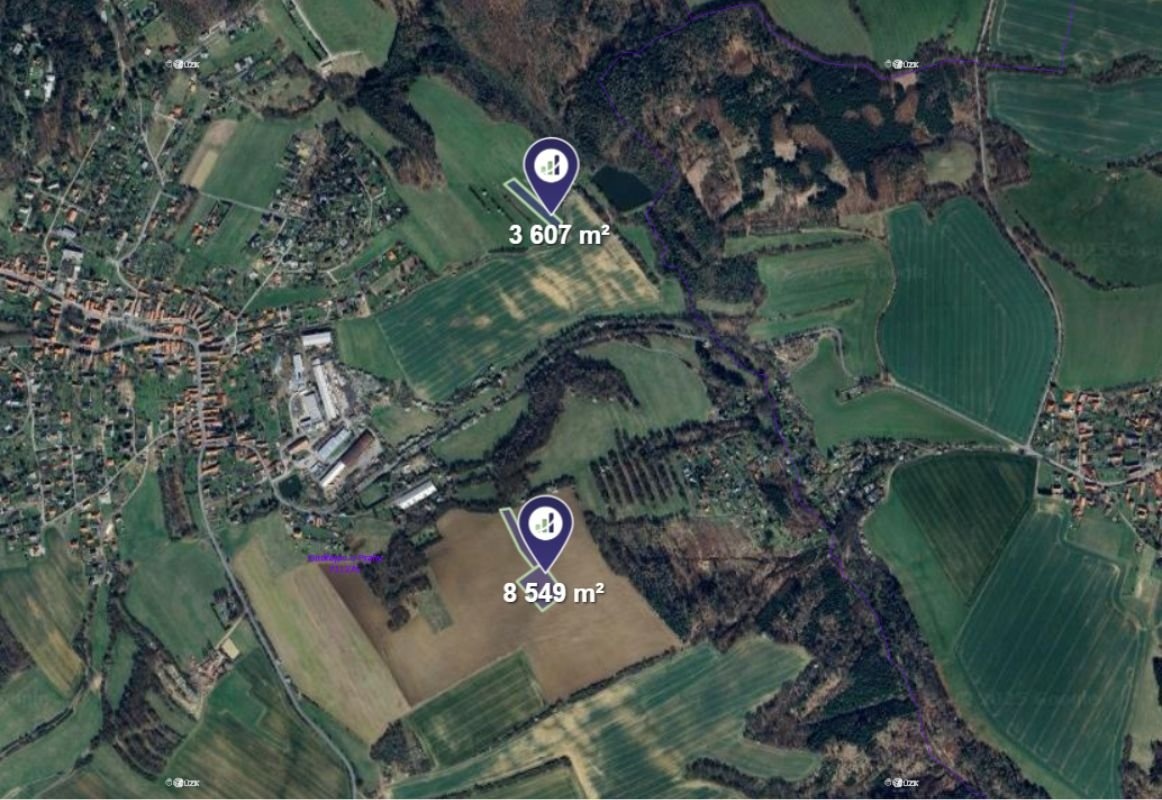Image resolution: width=1162 pixels, height=800 pixels.
Task: Select the 8 549 m² plot pin
Action: coord(545,524)
